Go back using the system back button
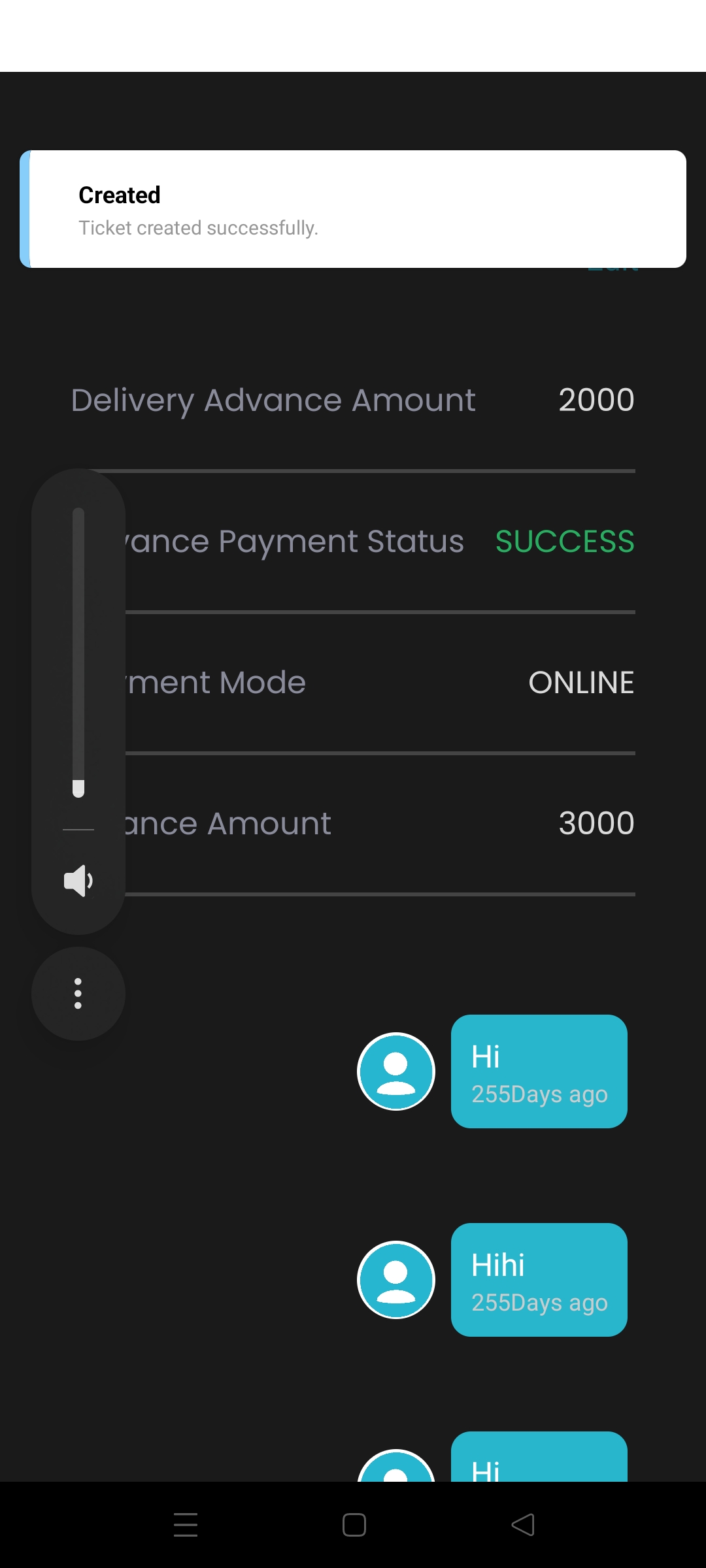Viewport: 706px width, 1568px height. point(523,1525)
